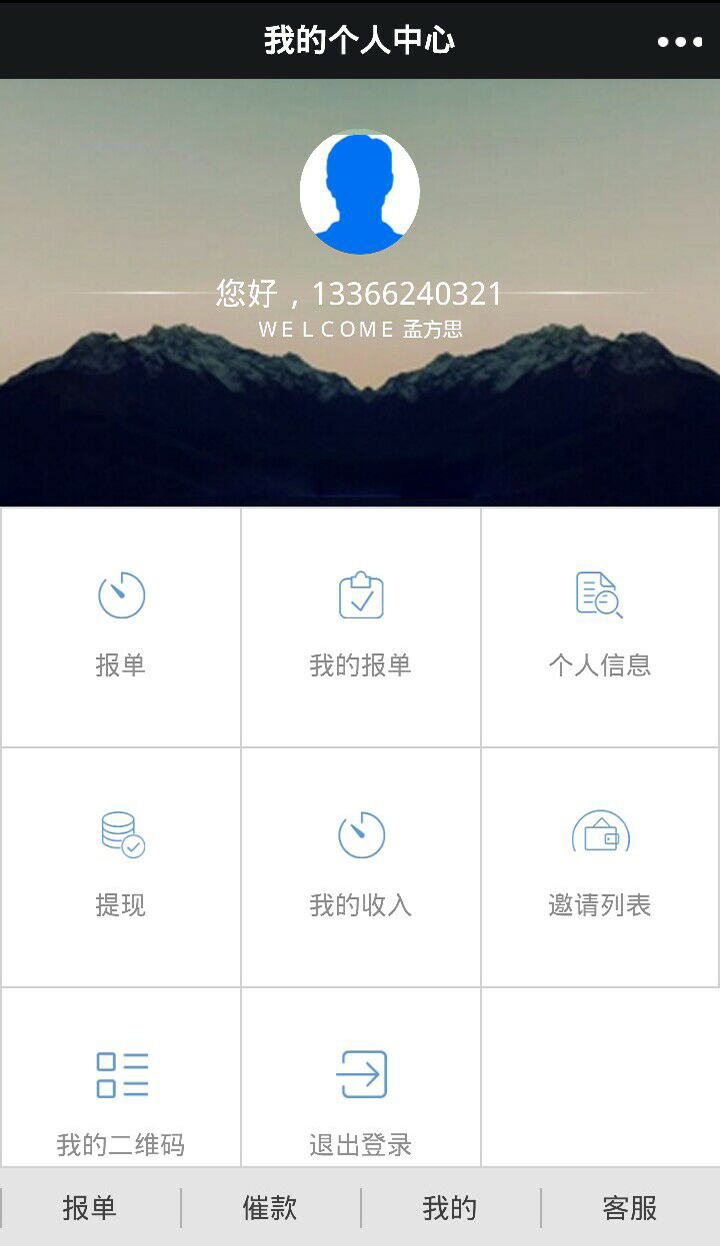720x1246 pixels.
Task: Switch to the 催款 tab
Action: point(270,1208)
